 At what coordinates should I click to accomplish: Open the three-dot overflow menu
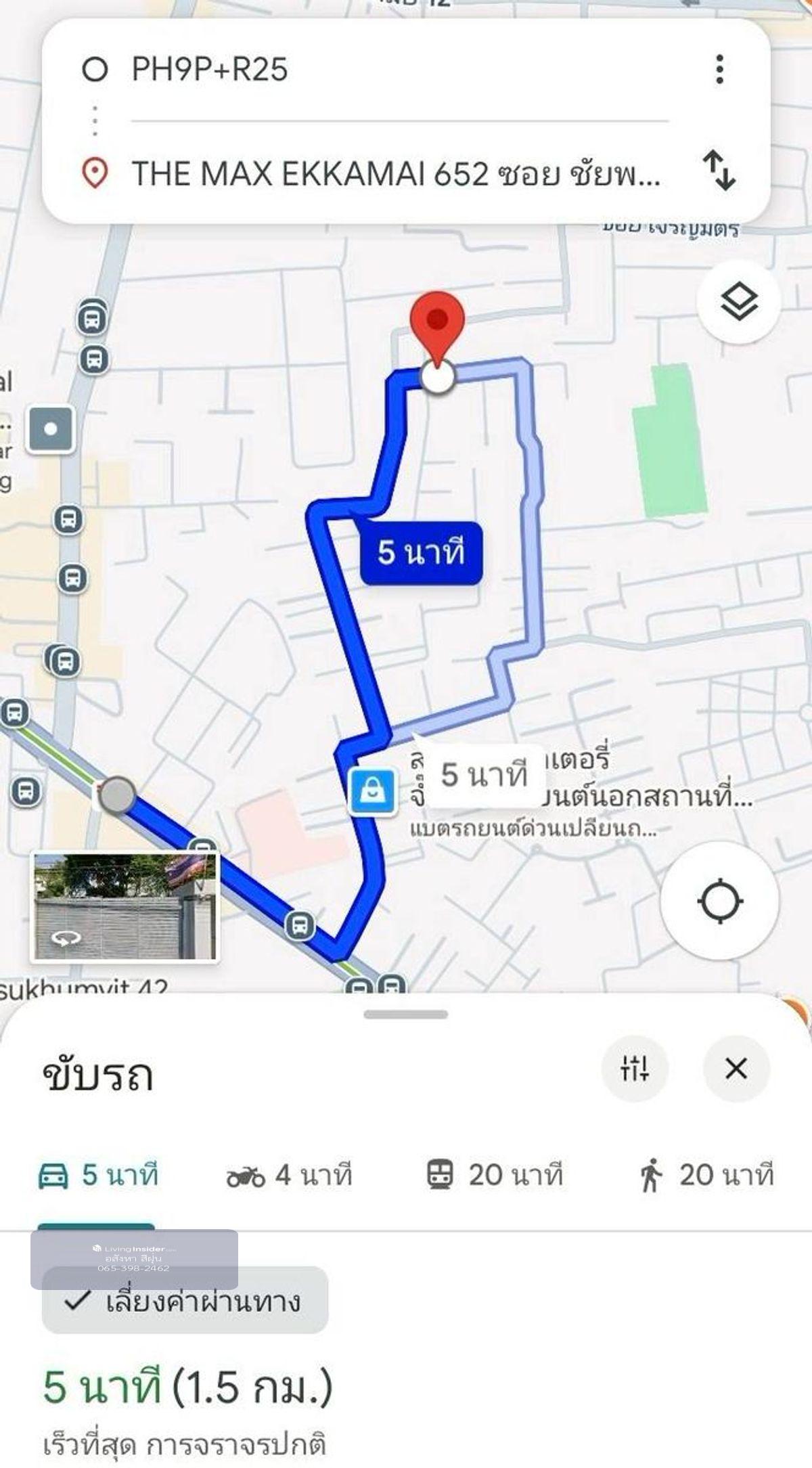719,69
